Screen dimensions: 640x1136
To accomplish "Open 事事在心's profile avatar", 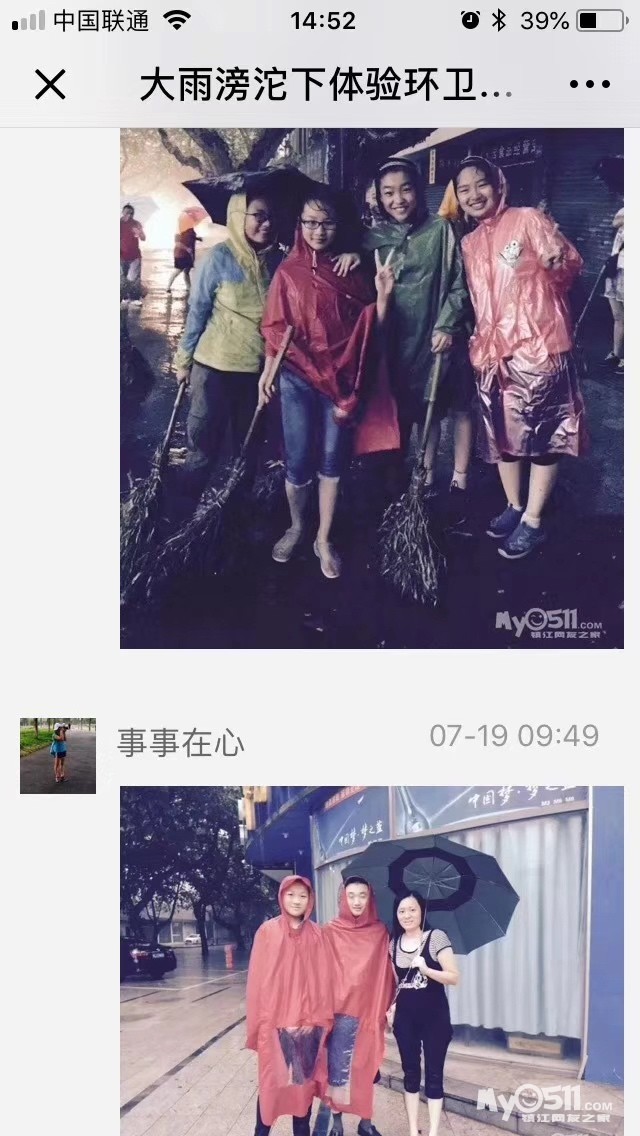I will 58,755.
